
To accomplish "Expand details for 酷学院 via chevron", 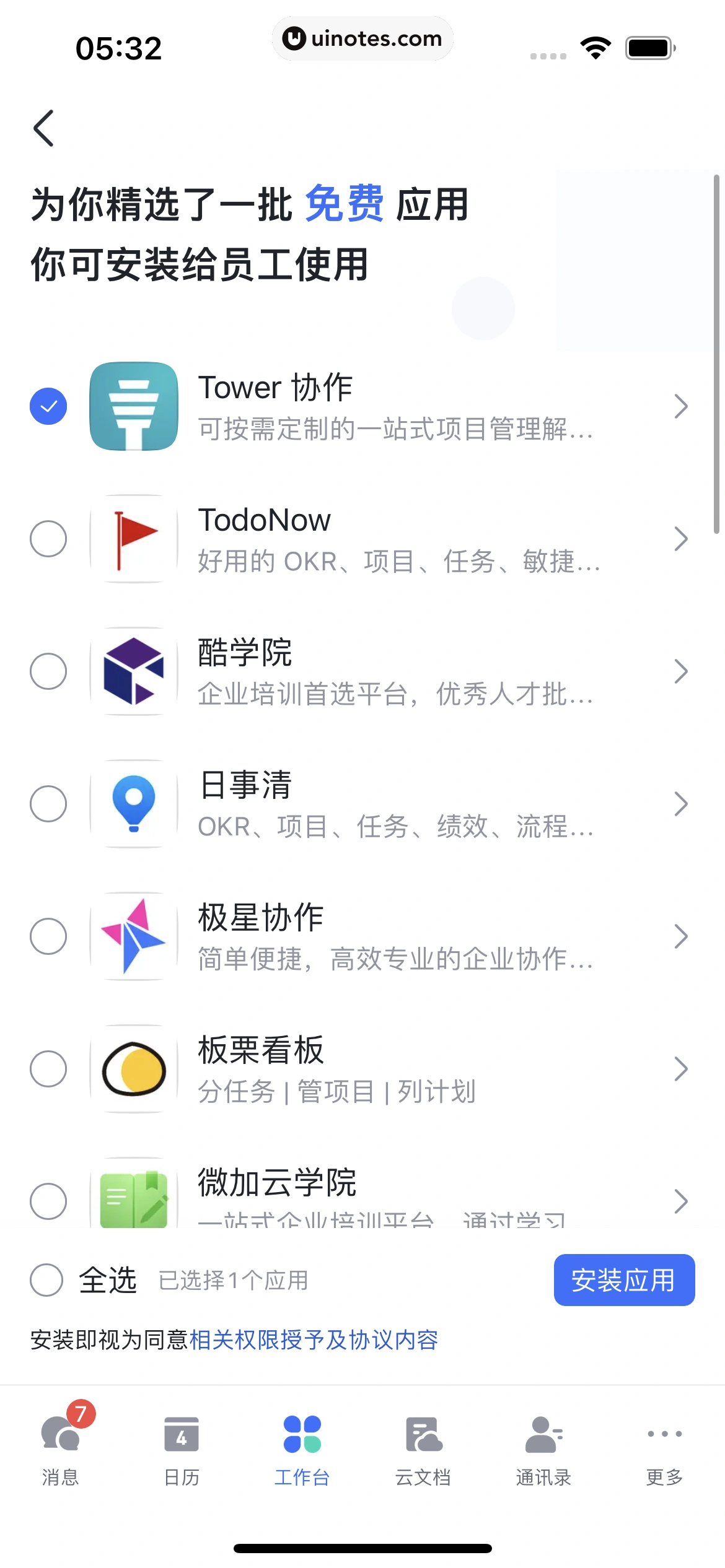I will (680, 671).
